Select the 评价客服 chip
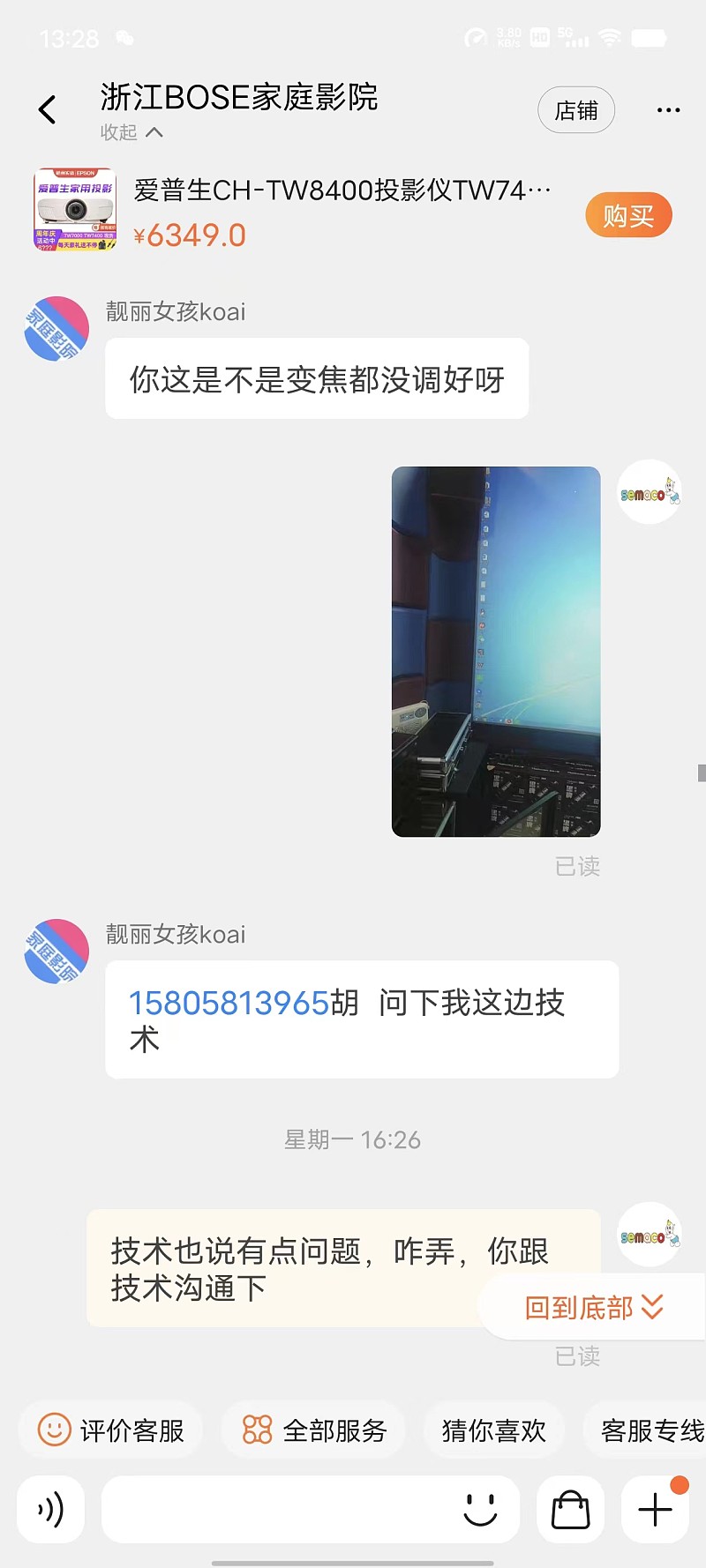Viewport: 706px width, 1568px height. coord(111,1430)
